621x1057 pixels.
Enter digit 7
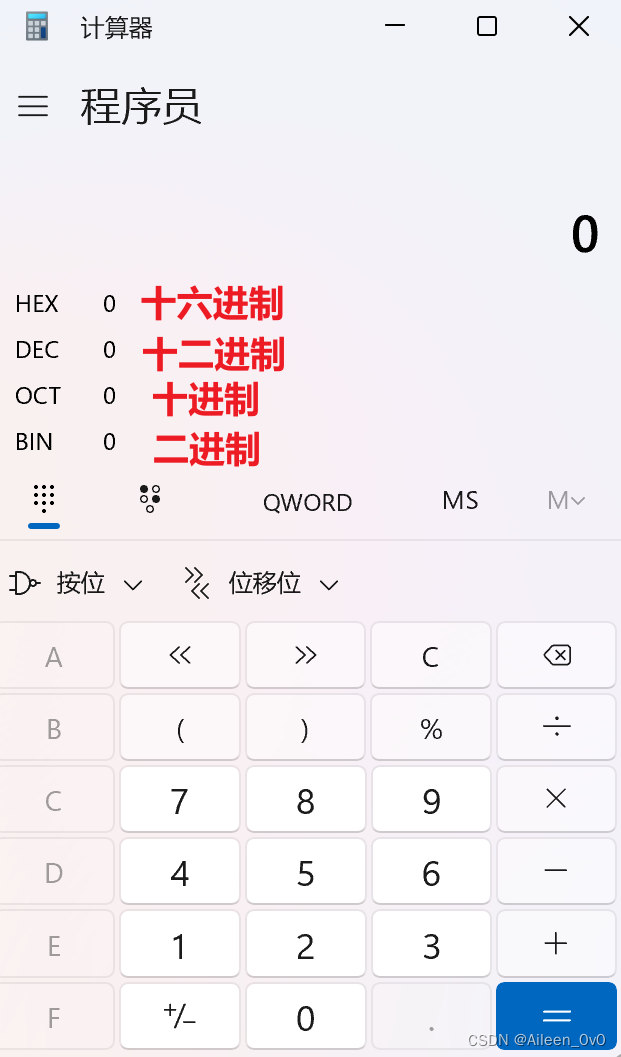180,801
